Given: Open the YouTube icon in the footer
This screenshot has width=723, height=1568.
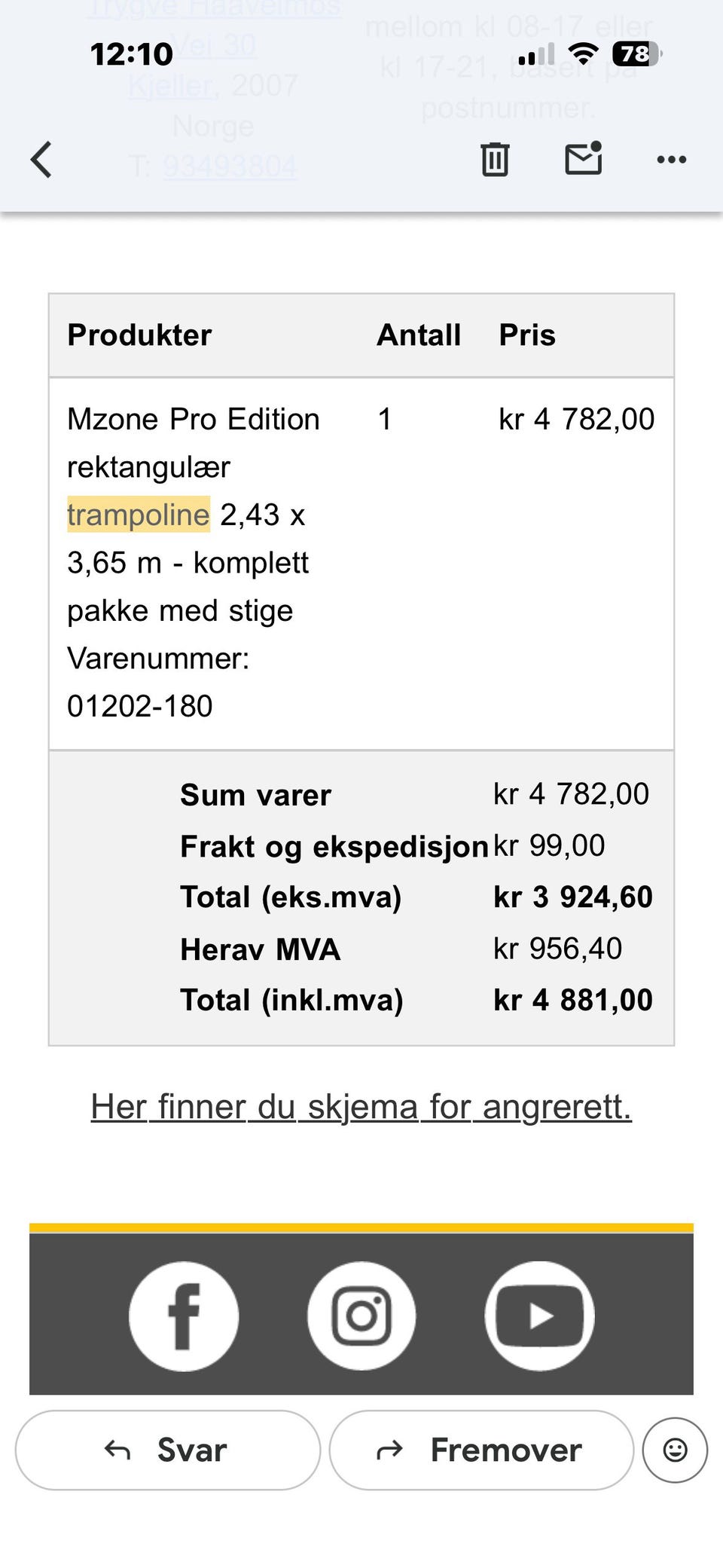Looking at the screenshot, I should (x=539, y=1316).
